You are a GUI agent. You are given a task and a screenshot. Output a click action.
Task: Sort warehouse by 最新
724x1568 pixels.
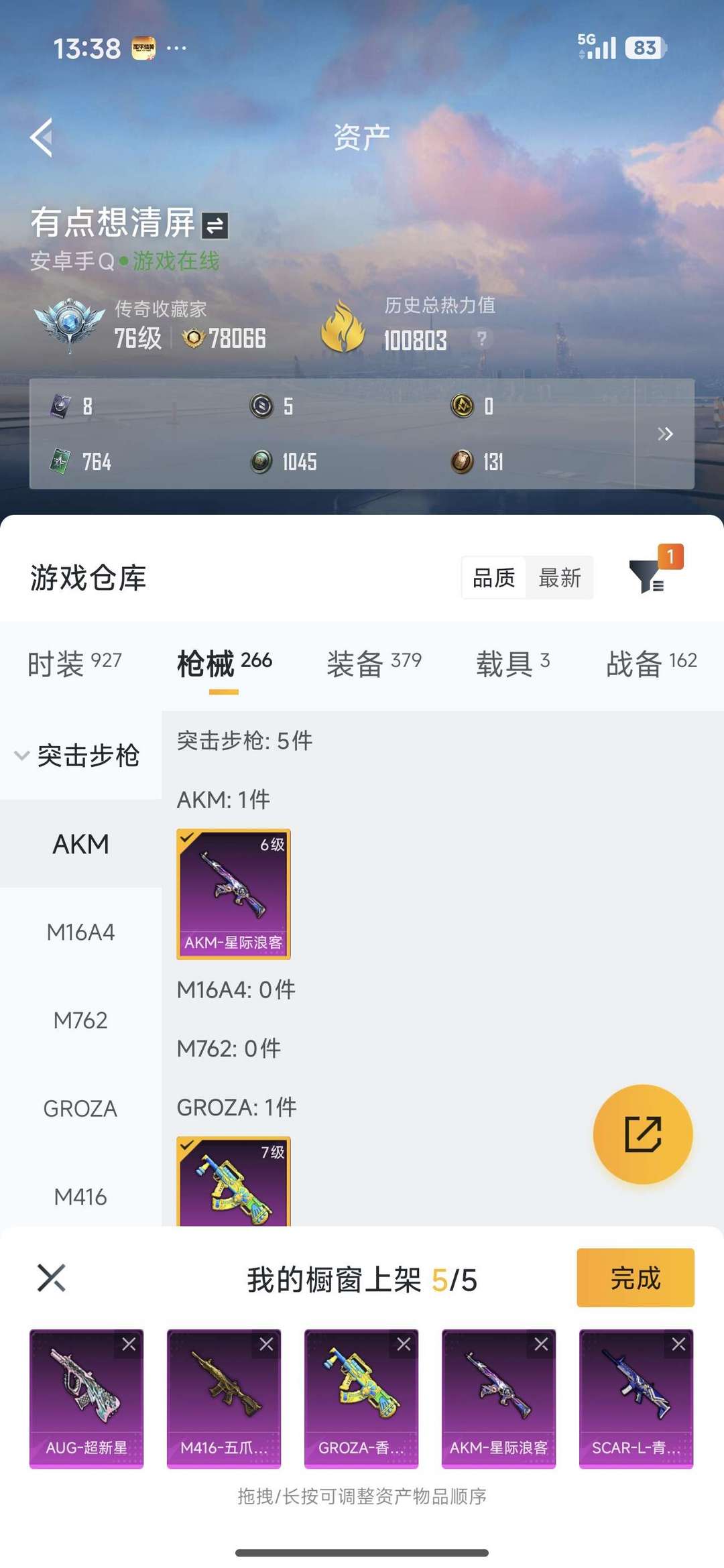coord(560,578)
